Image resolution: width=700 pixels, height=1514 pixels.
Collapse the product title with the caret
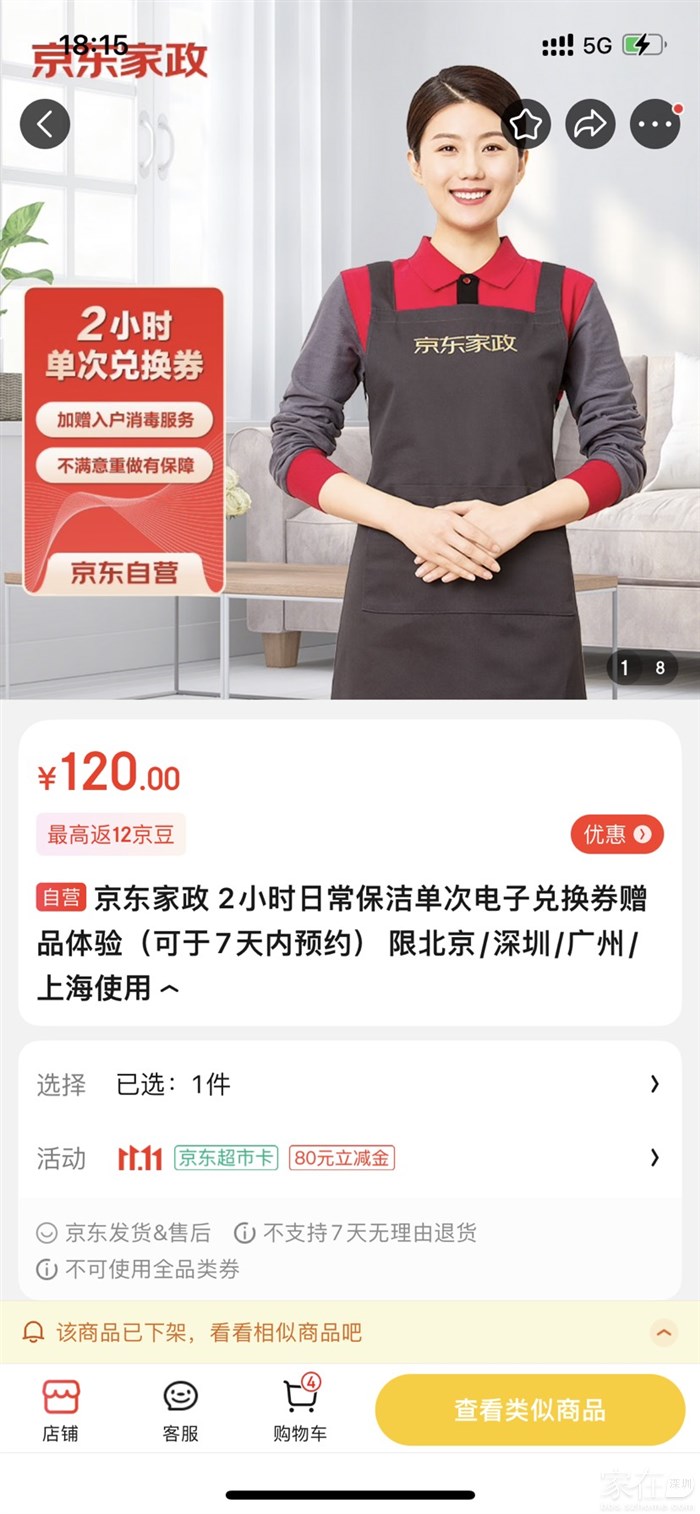(x=170, y=989)
